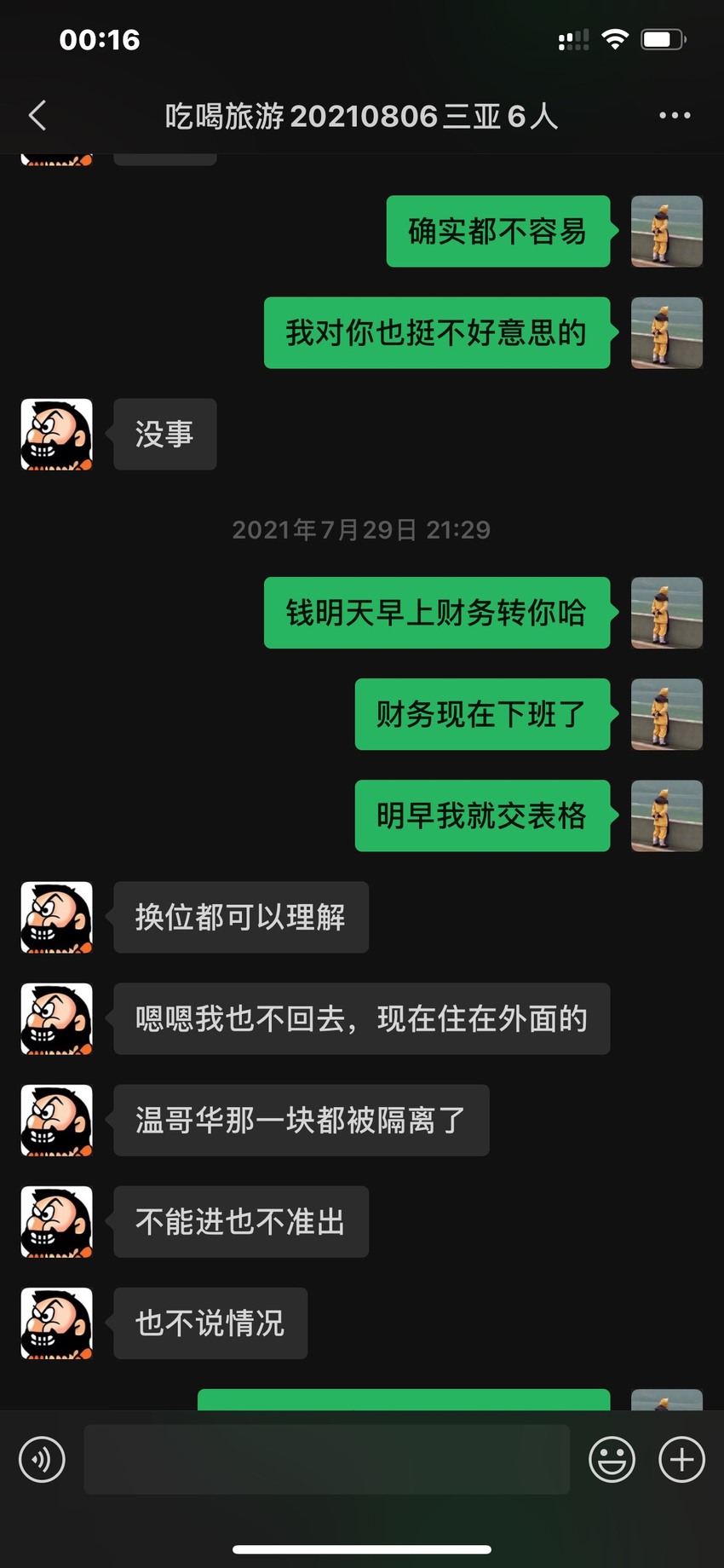Open bearded avatar next to 没事

[57, 434]
